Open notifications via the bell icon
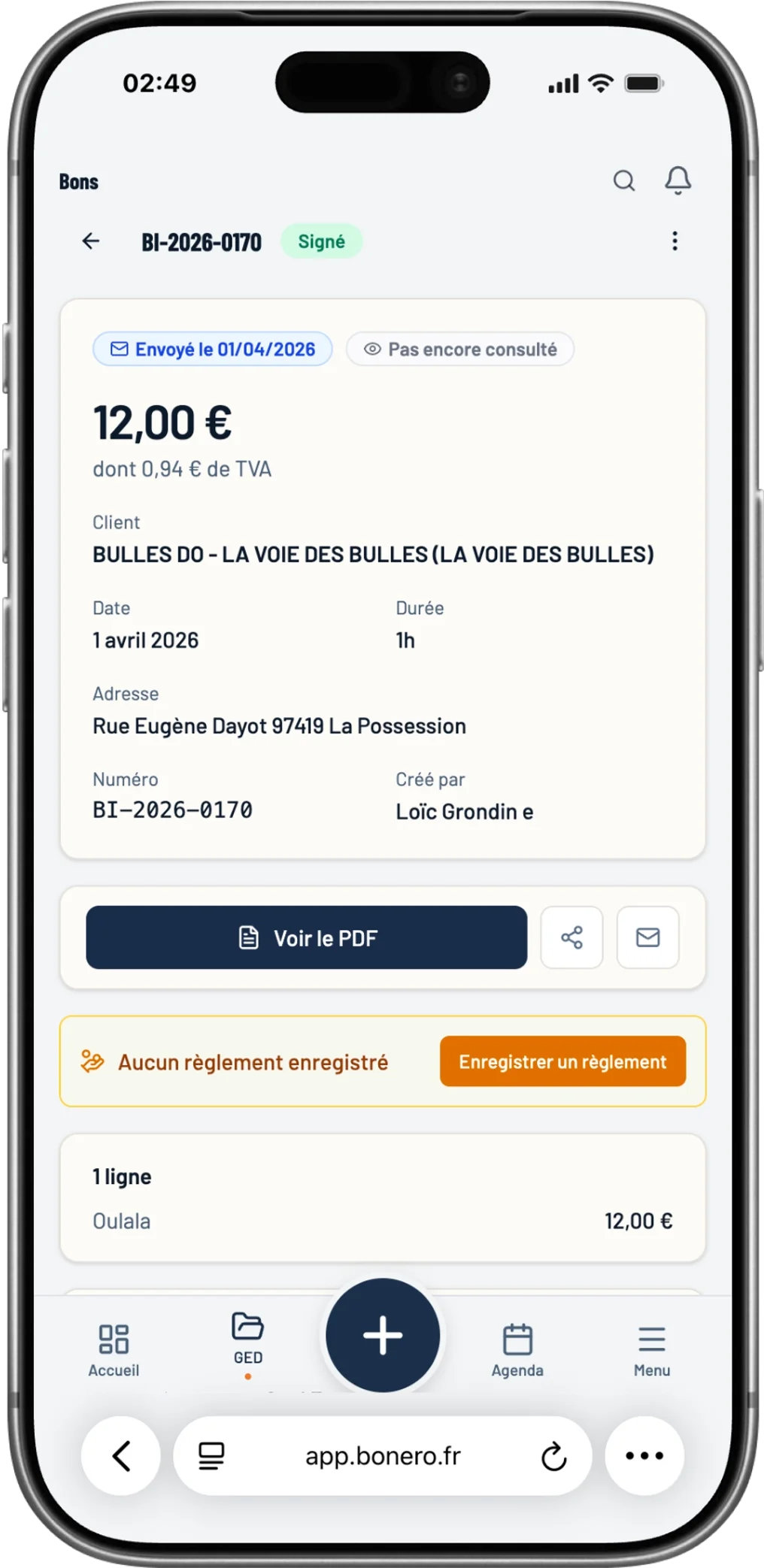Viewport: 764px width, 1568px height. click(x=676, y=180)
